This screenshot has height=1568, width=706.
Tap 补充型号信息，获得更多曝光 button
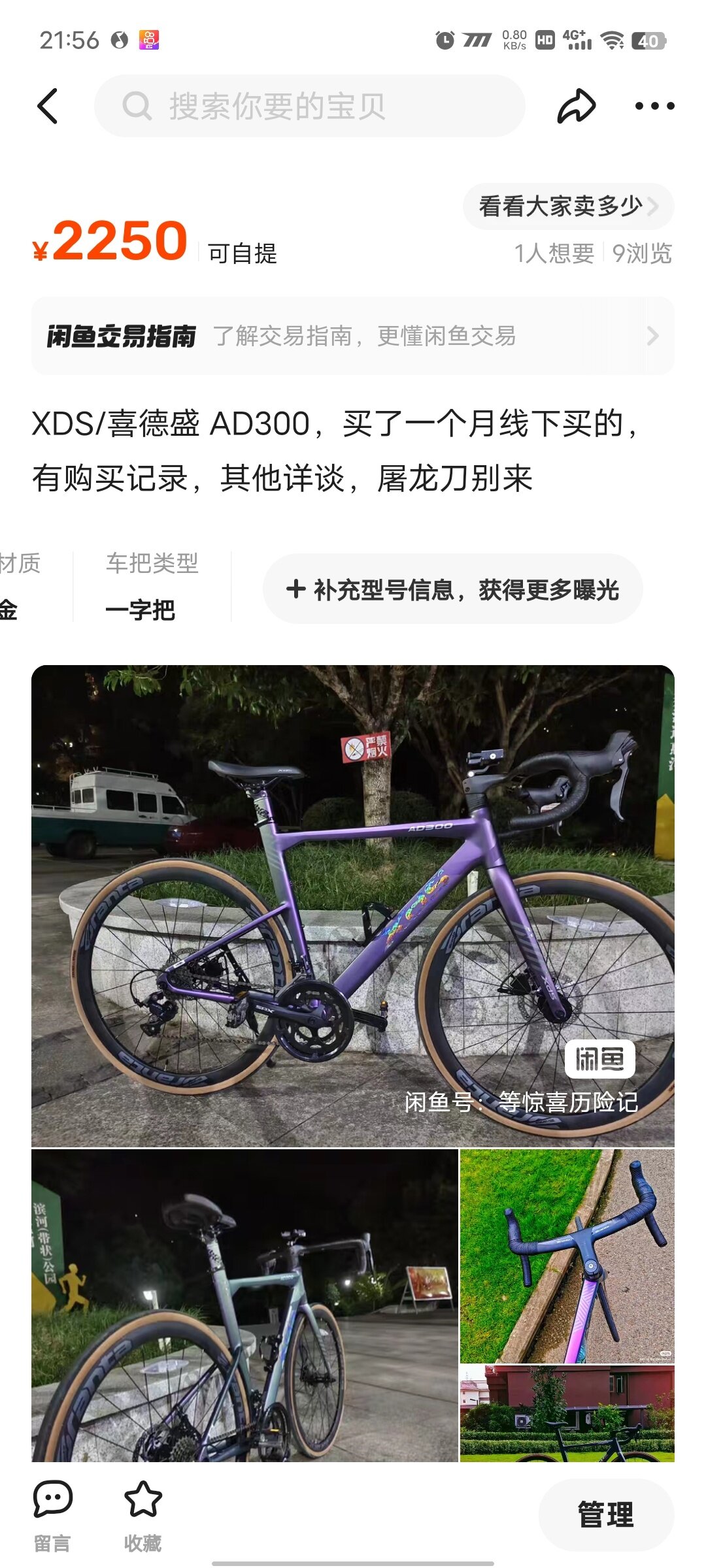tap(452, 589)
